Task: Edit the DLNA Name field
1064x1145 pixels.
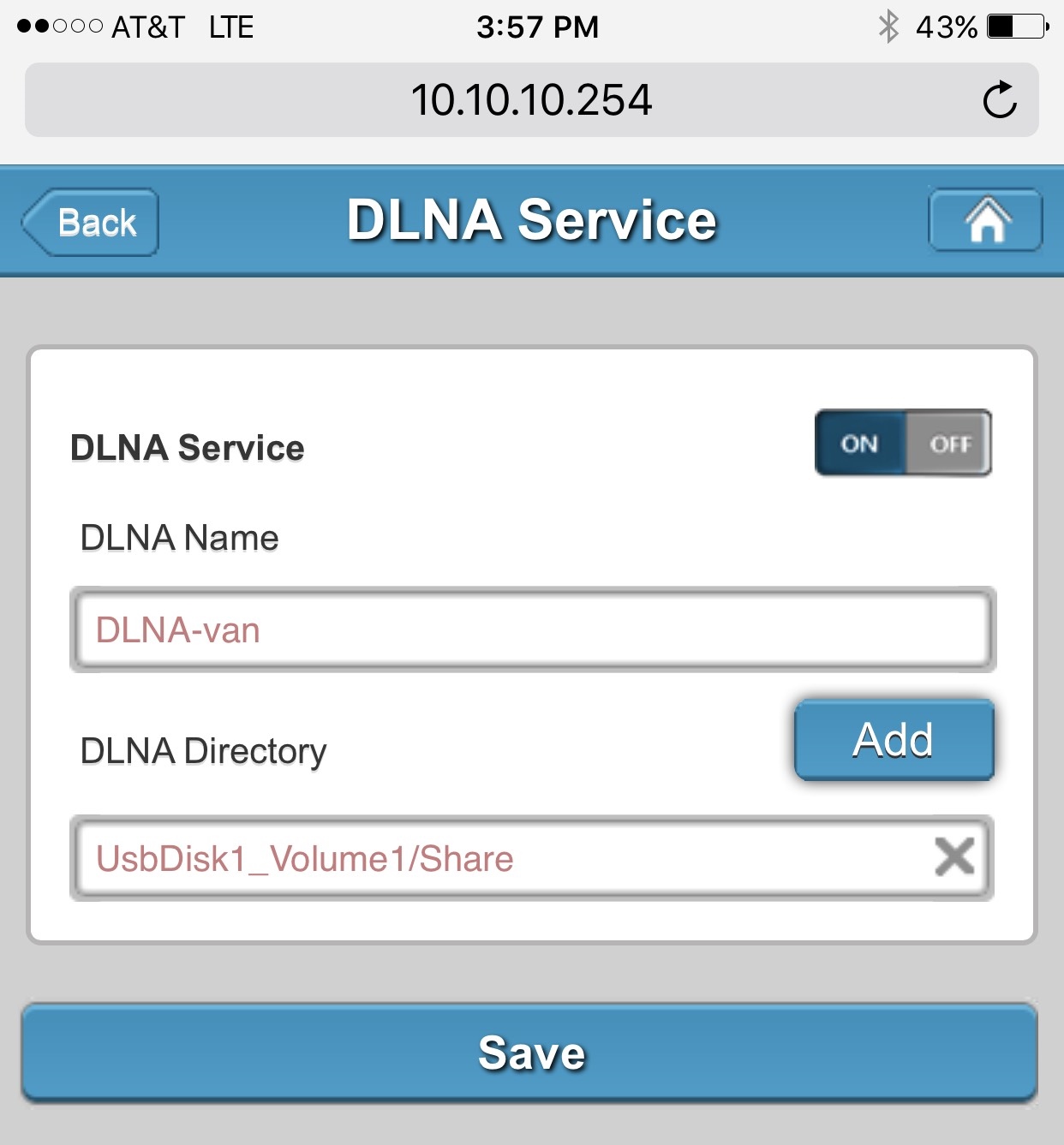Action: (532, 630)
